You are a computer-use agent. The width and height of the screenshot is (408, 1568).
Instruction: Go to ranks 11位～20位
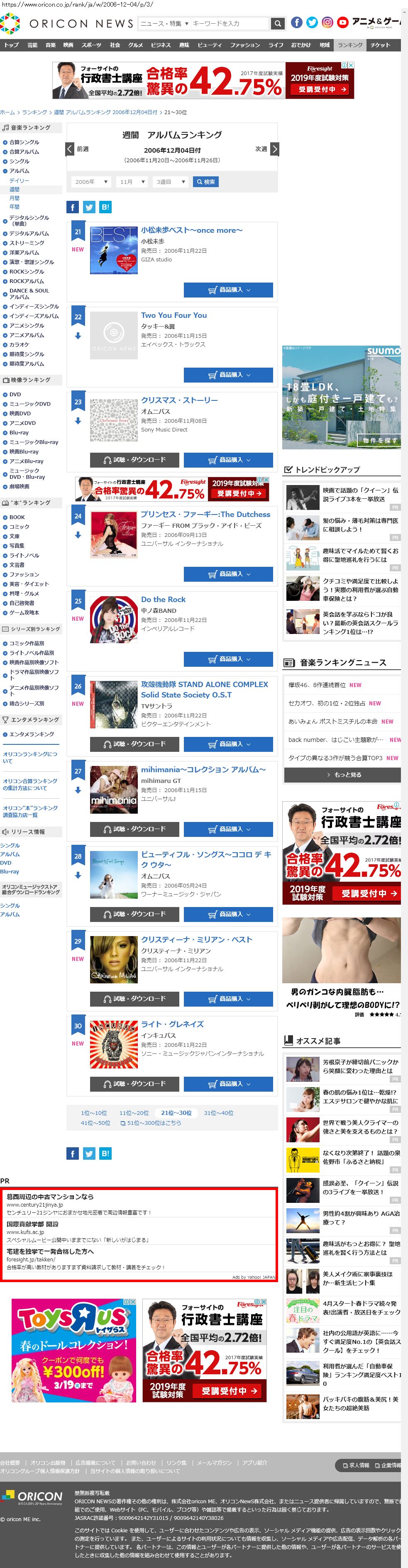point(134,1113)
